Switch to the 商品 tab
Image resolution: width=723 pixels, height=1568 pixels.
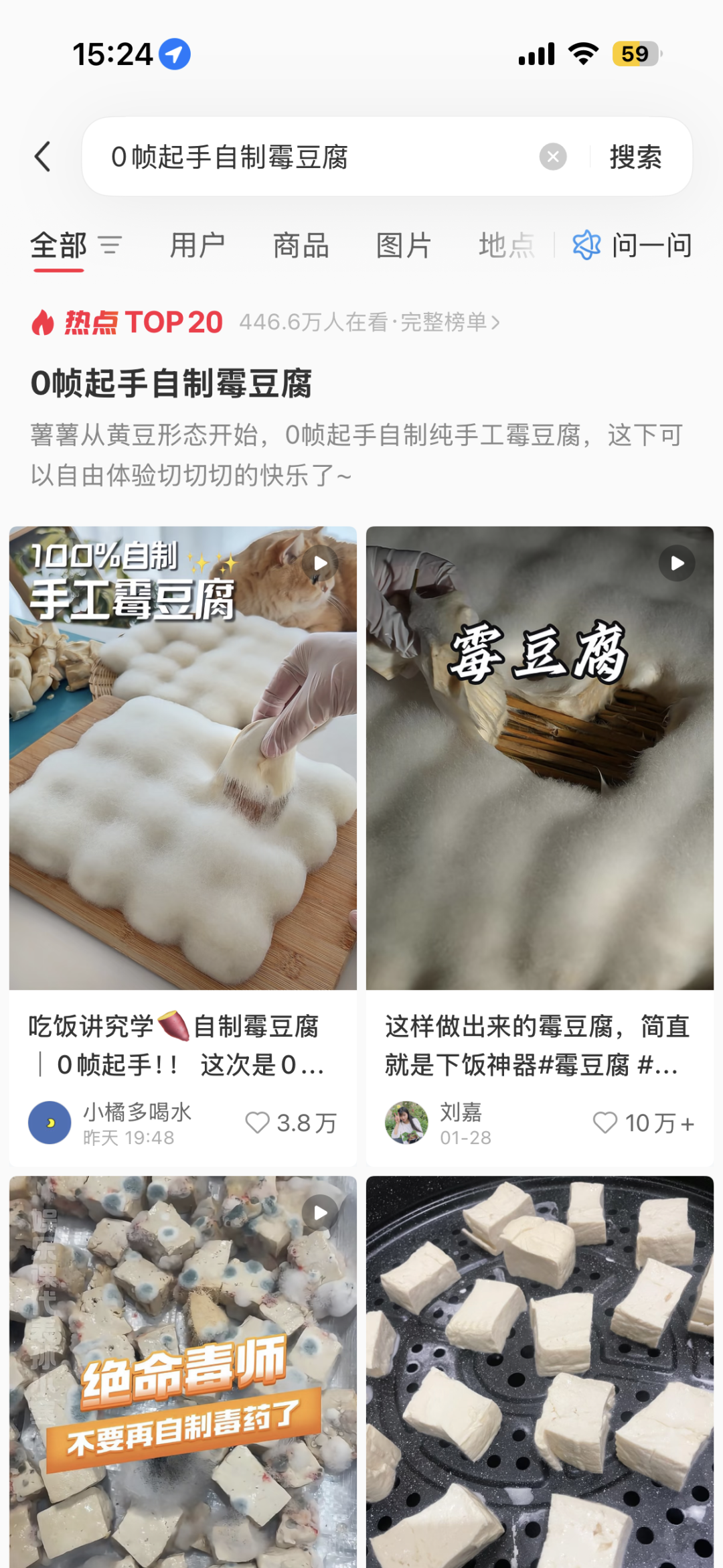(301, 246)
